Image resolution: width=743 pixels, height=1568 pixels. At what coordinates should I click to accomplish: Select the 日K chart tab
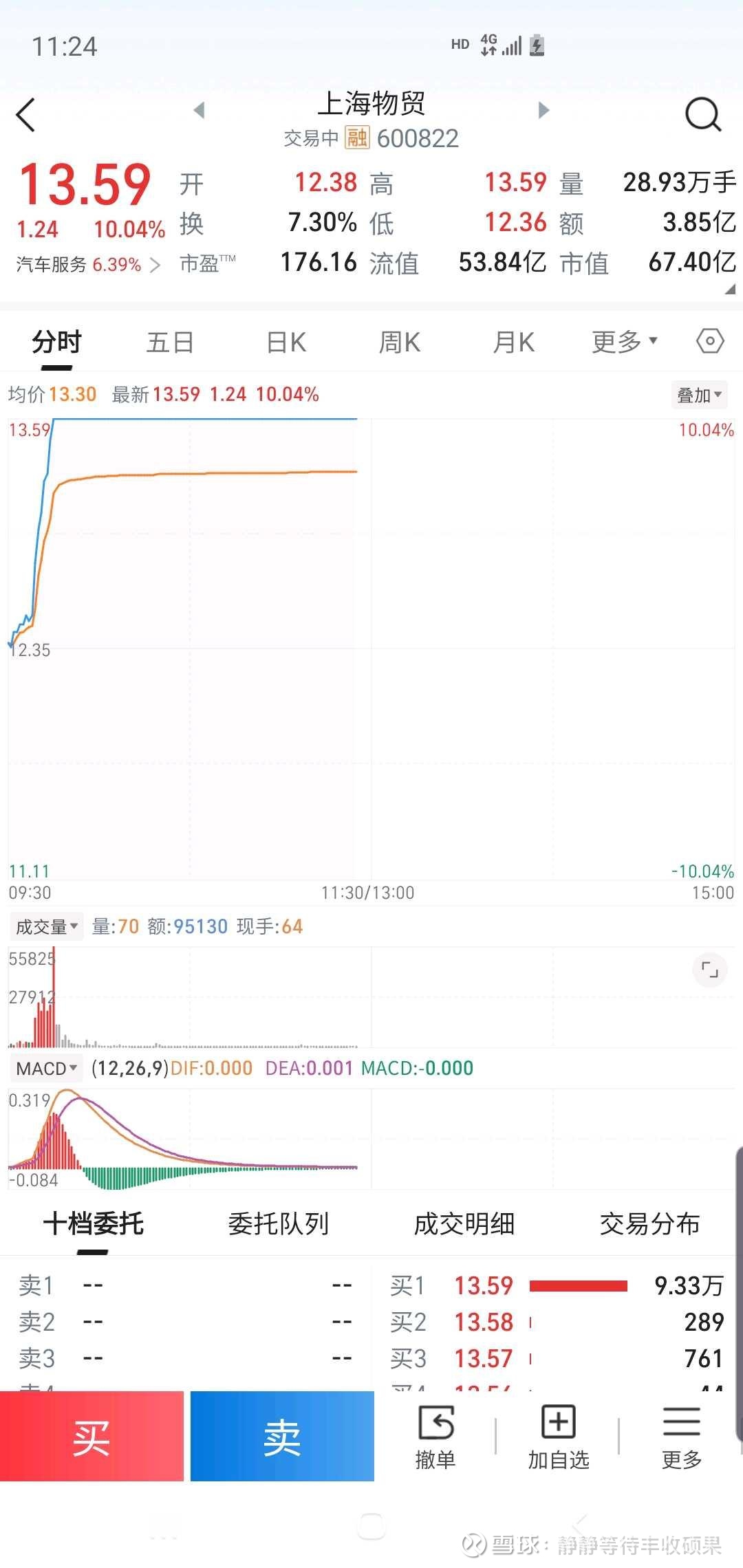tap(286, 342)
